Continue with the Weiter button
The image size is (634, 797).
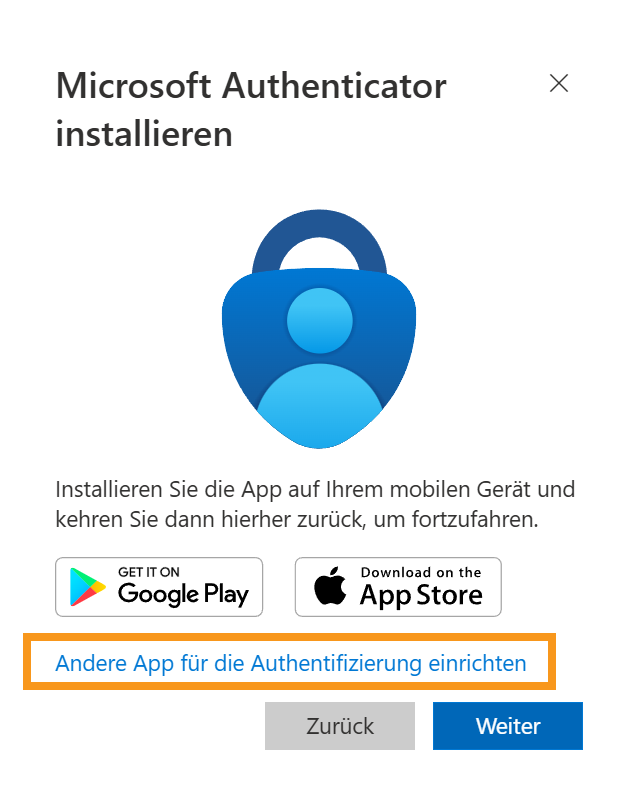tap(508, 725)
